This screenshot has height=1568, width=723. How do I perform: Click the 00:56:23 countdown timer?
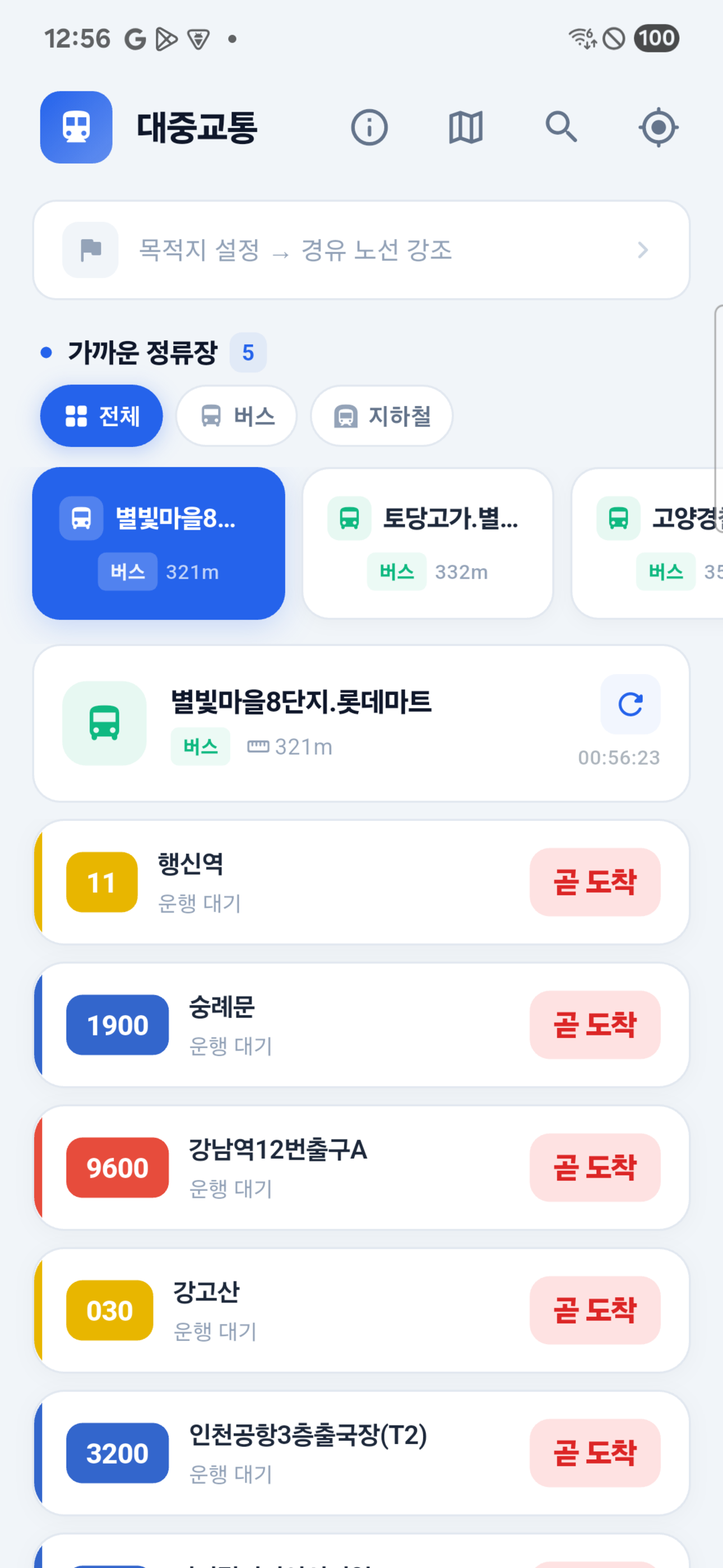618,757
